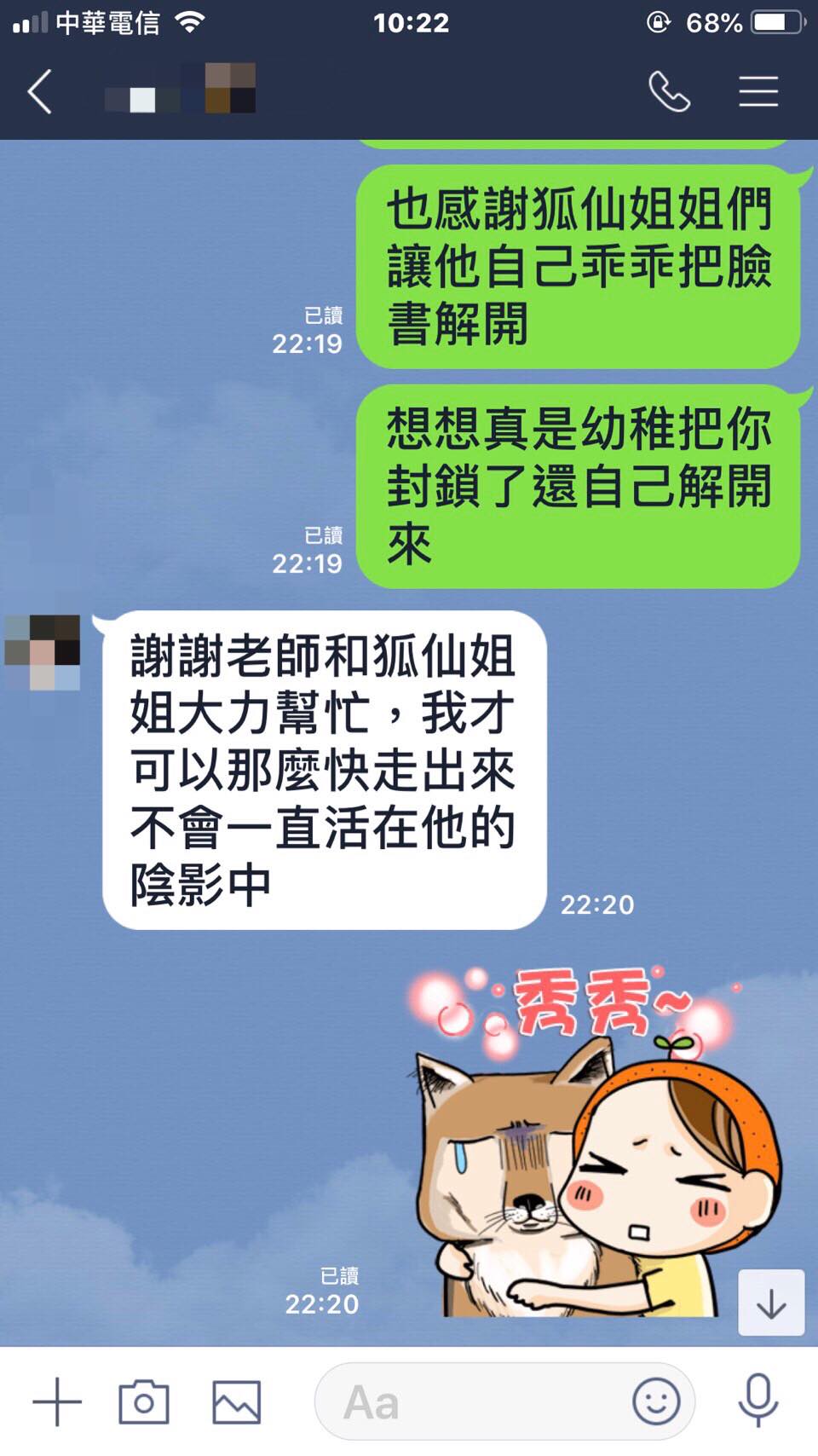Go back to the chat list
The width and height of the screenshot is (818, 1456).
point(40,91)
